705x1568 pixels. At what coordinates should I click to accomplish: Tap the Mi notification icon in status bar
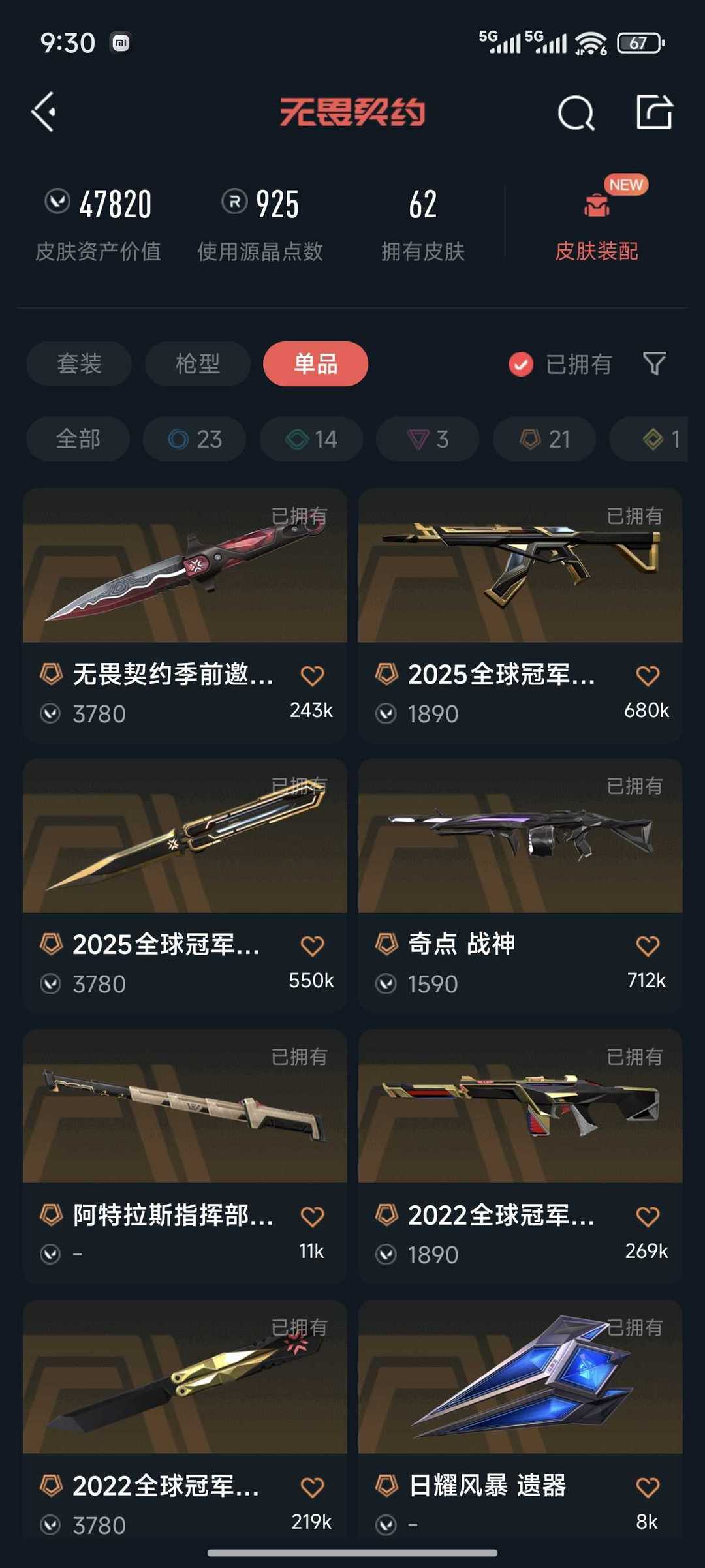(121, 42)
